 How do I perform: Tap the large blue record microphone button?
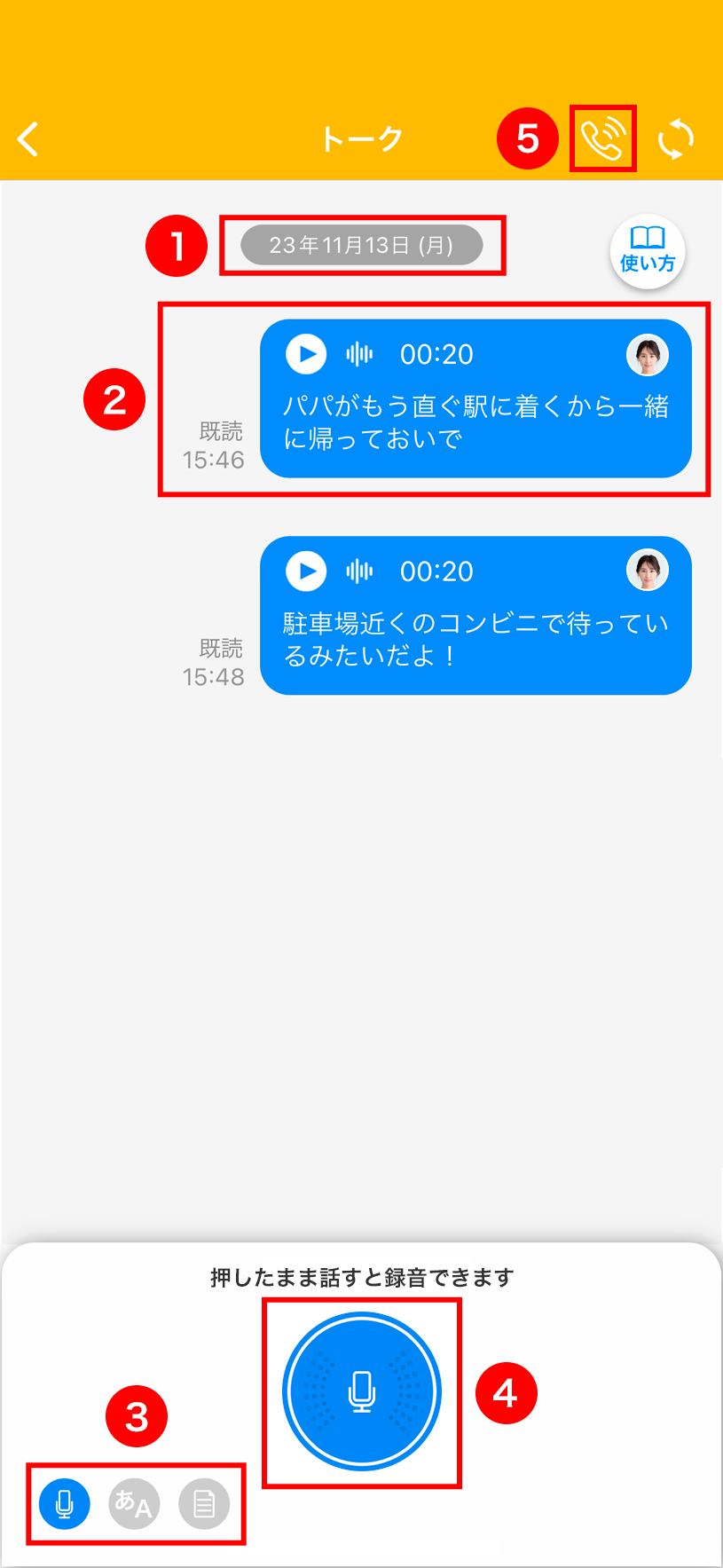click(362, 1391)
